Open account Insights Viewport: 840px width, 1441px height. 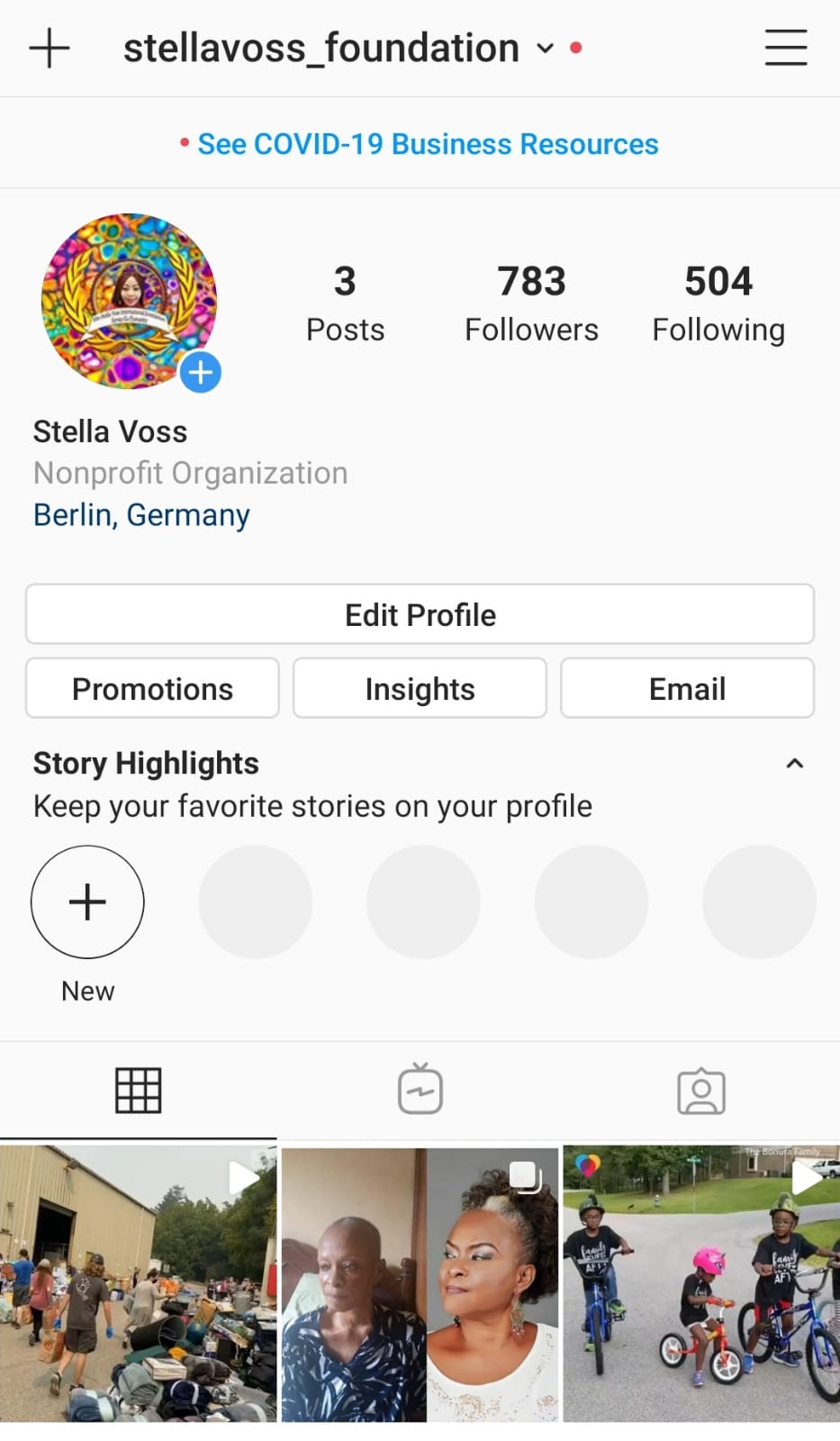420,688
